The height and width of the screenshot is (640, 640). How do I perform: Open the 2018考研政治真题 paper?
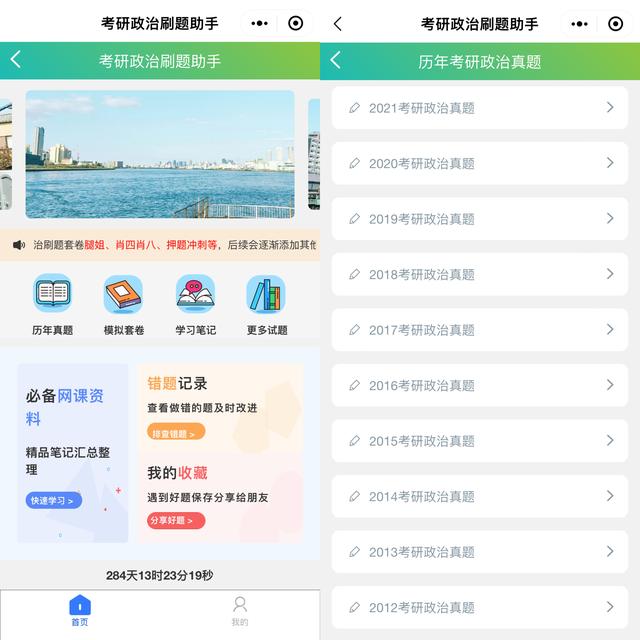(480, 274)
